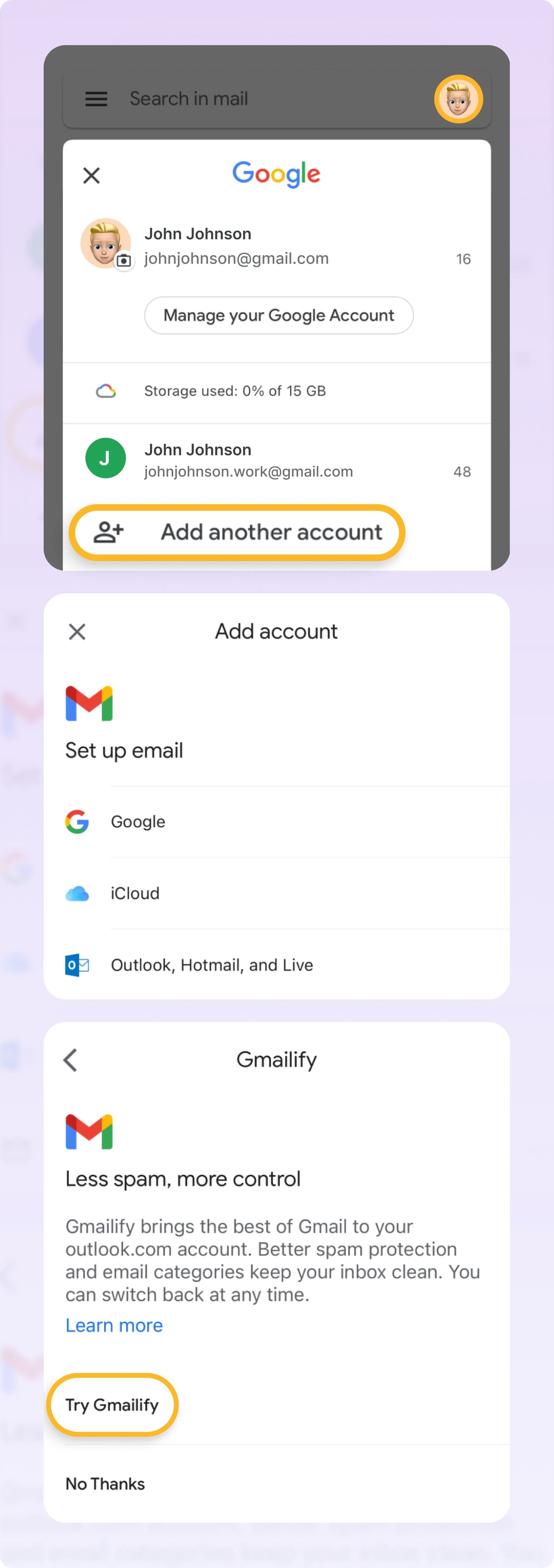Click the Outlook envelope icon
The height and width of the screenshot is (1568, 554).
pyautogui.click(x=77, y=964)
